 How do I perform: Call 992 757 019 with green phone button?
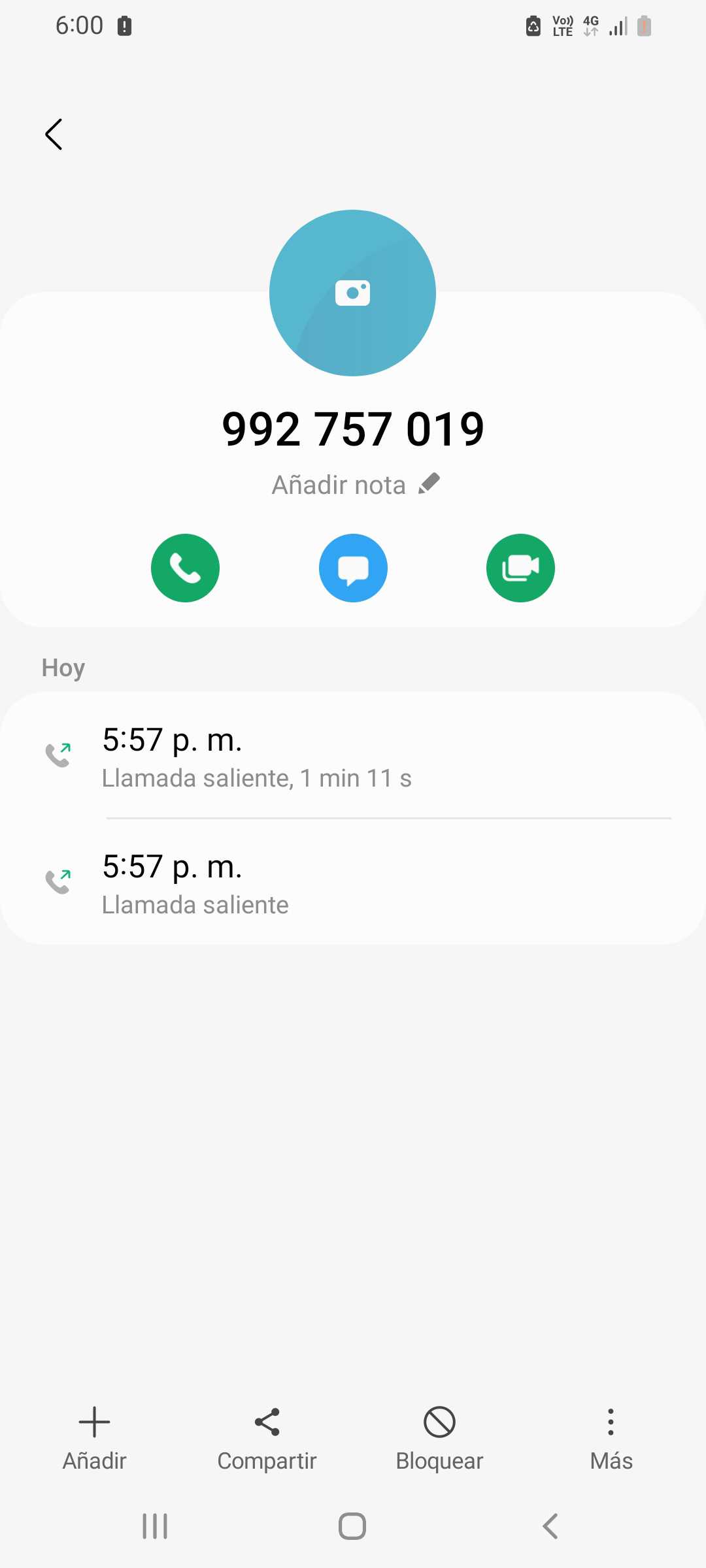185,568
